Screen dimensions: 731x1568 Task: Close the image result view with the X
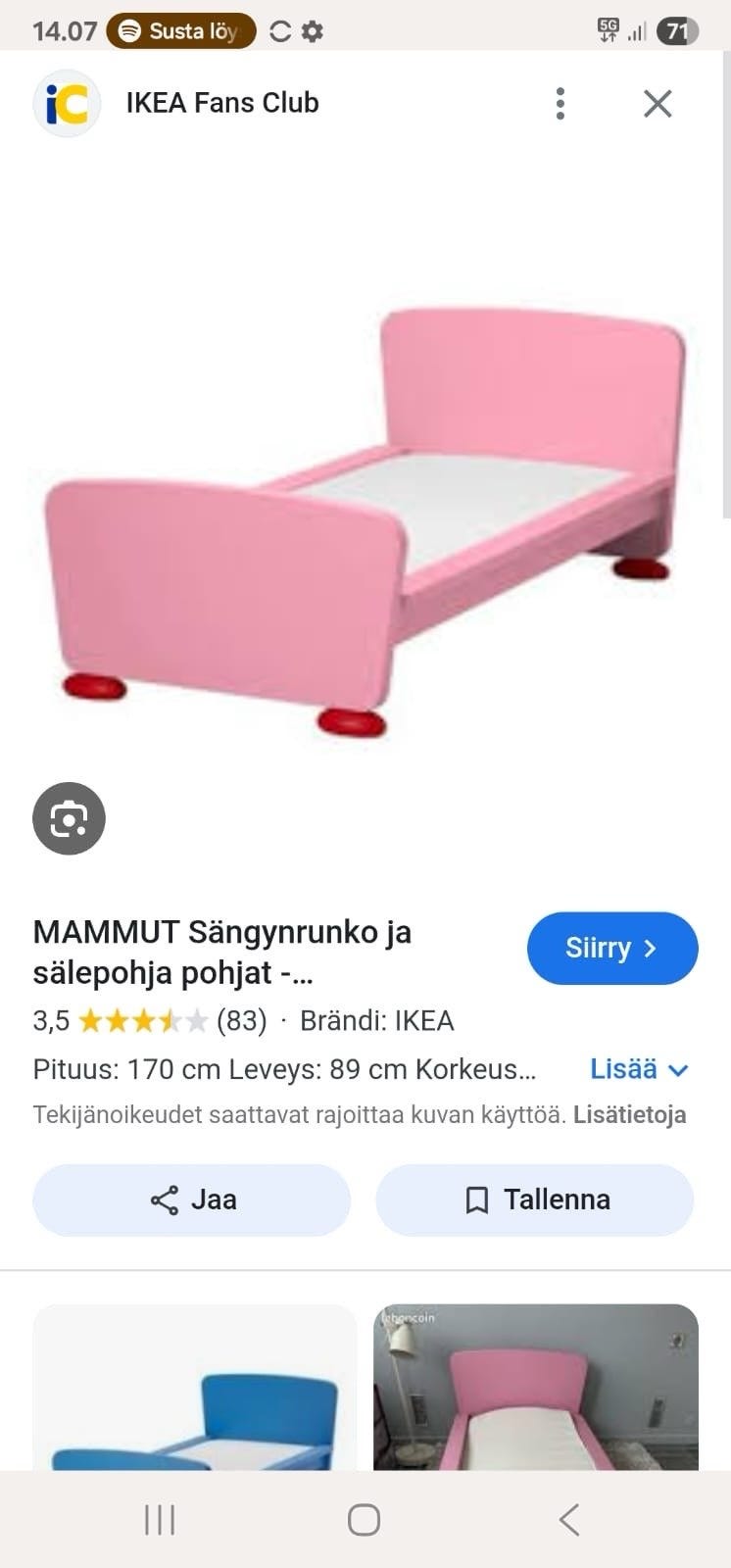tap(658, 102)
